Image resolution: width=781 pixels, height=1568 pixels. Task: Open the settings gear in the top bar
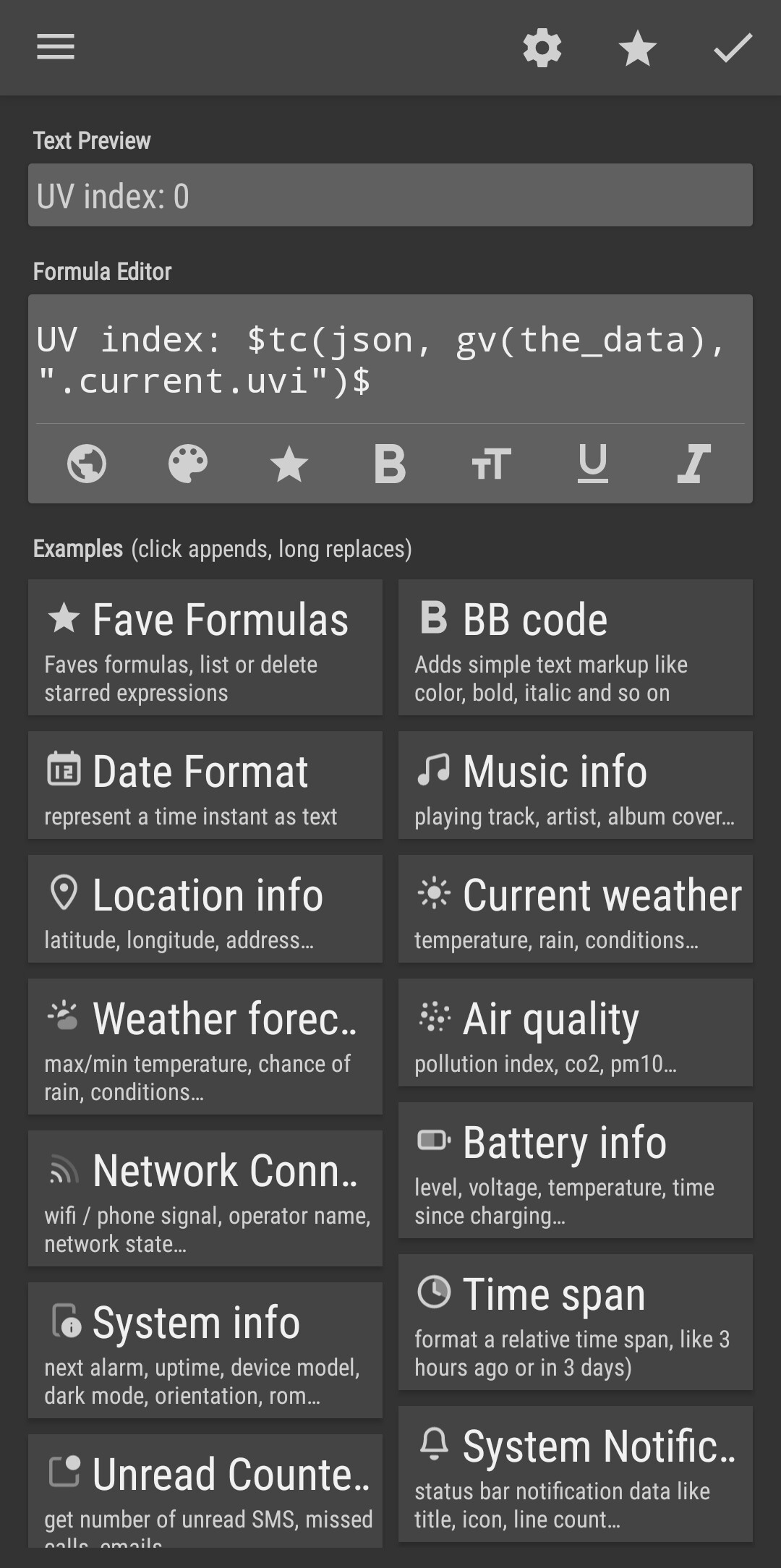(542, 48)
